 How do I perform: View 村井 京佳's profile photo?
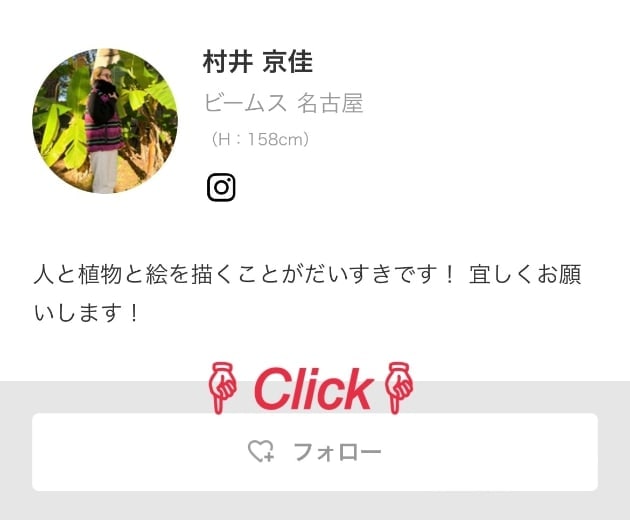(x=105, y=121)
